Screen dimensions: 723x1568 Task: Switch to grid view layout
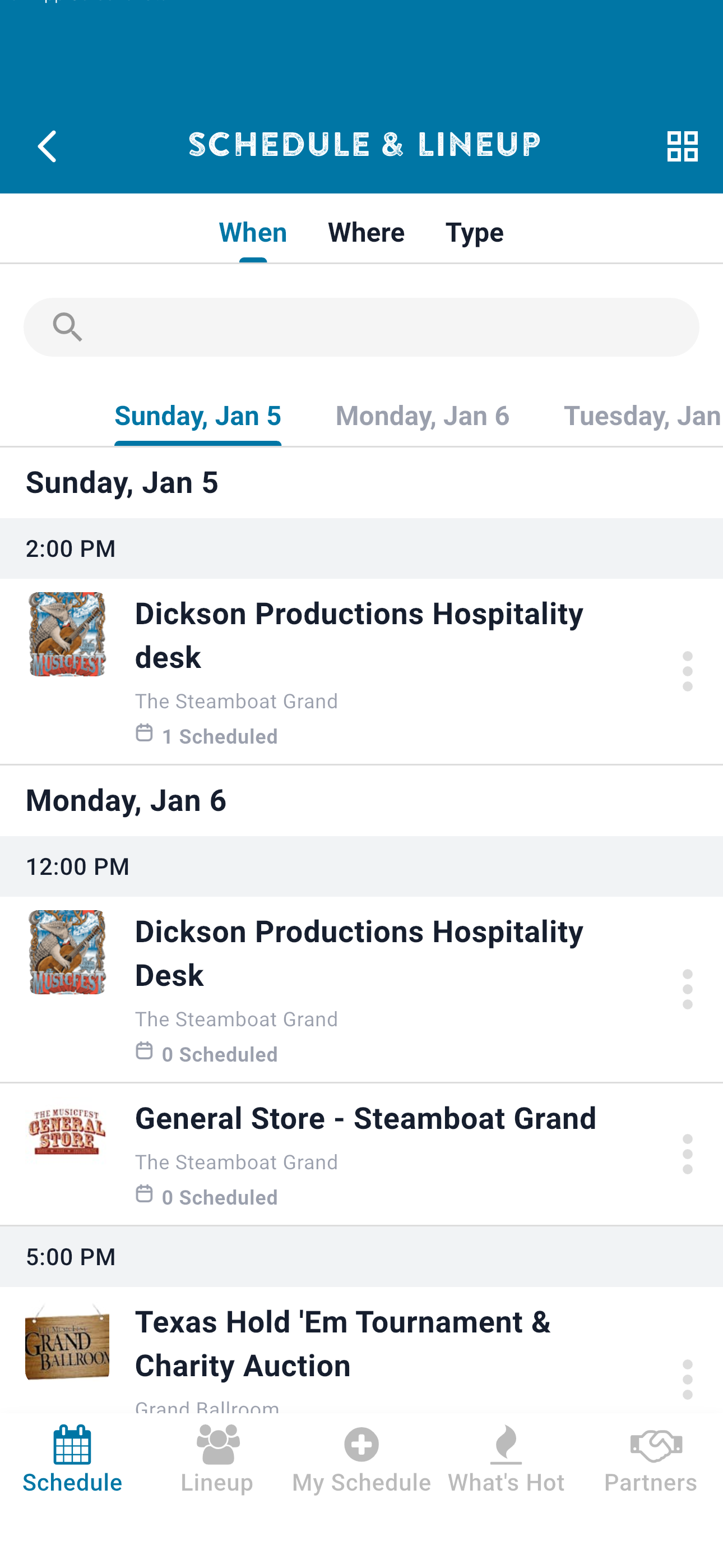pyautogui.click(x=682, y=146)
